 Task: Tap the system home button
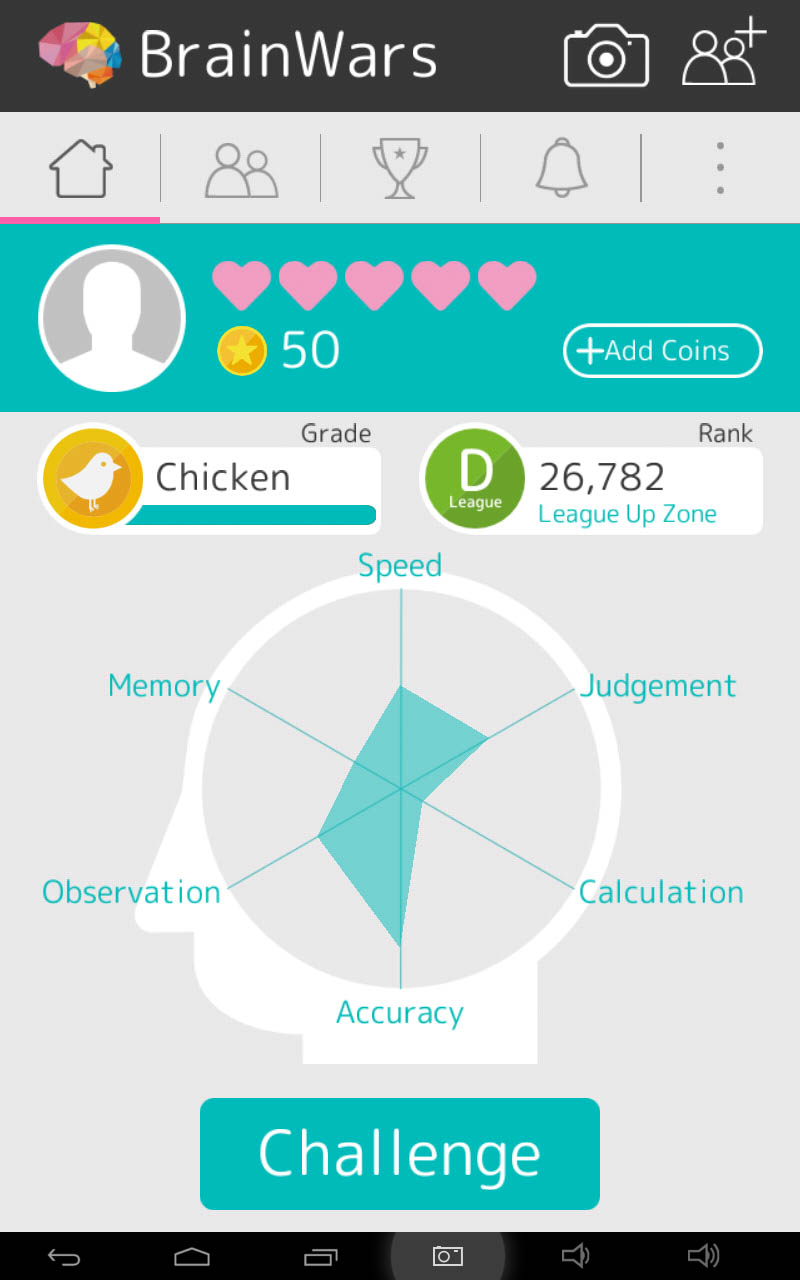click(x=192, y=1256)
